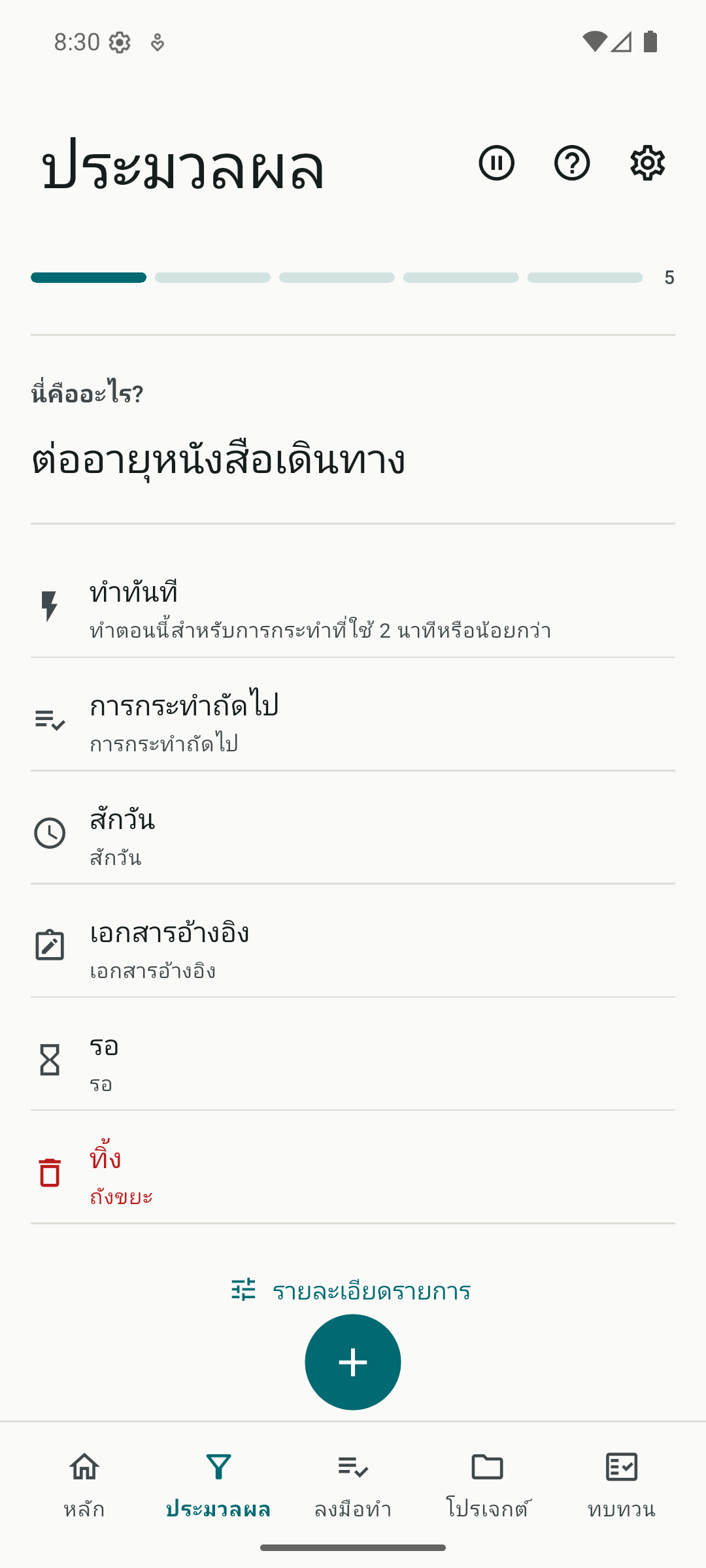The height and width of the screenshot is (1568, 706).
Task: Add a new item with the plus button
Action: (x=353, y=1362)
